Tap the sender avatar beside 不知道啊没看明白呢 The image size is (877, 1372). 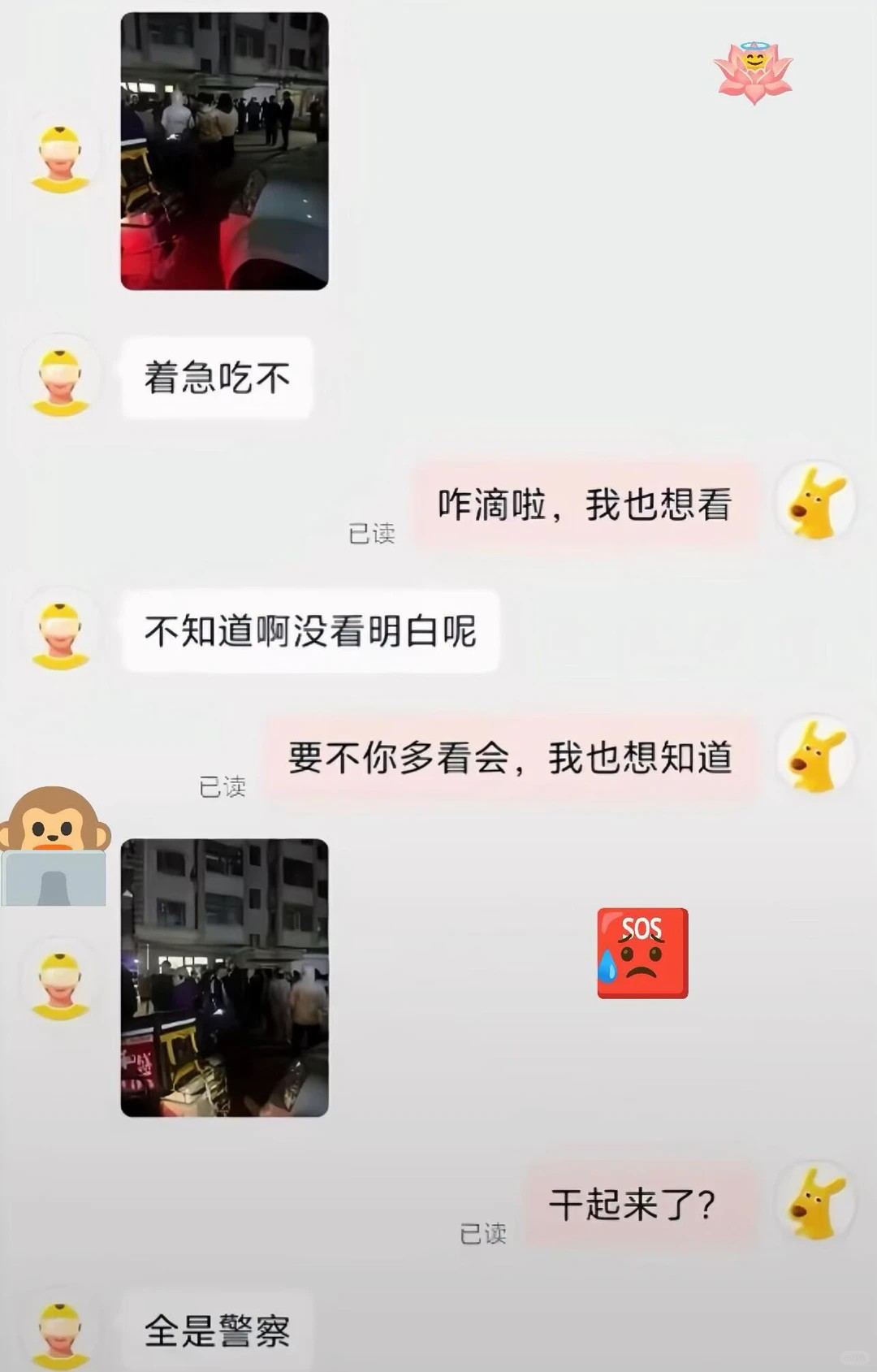(x=60, y=634)
